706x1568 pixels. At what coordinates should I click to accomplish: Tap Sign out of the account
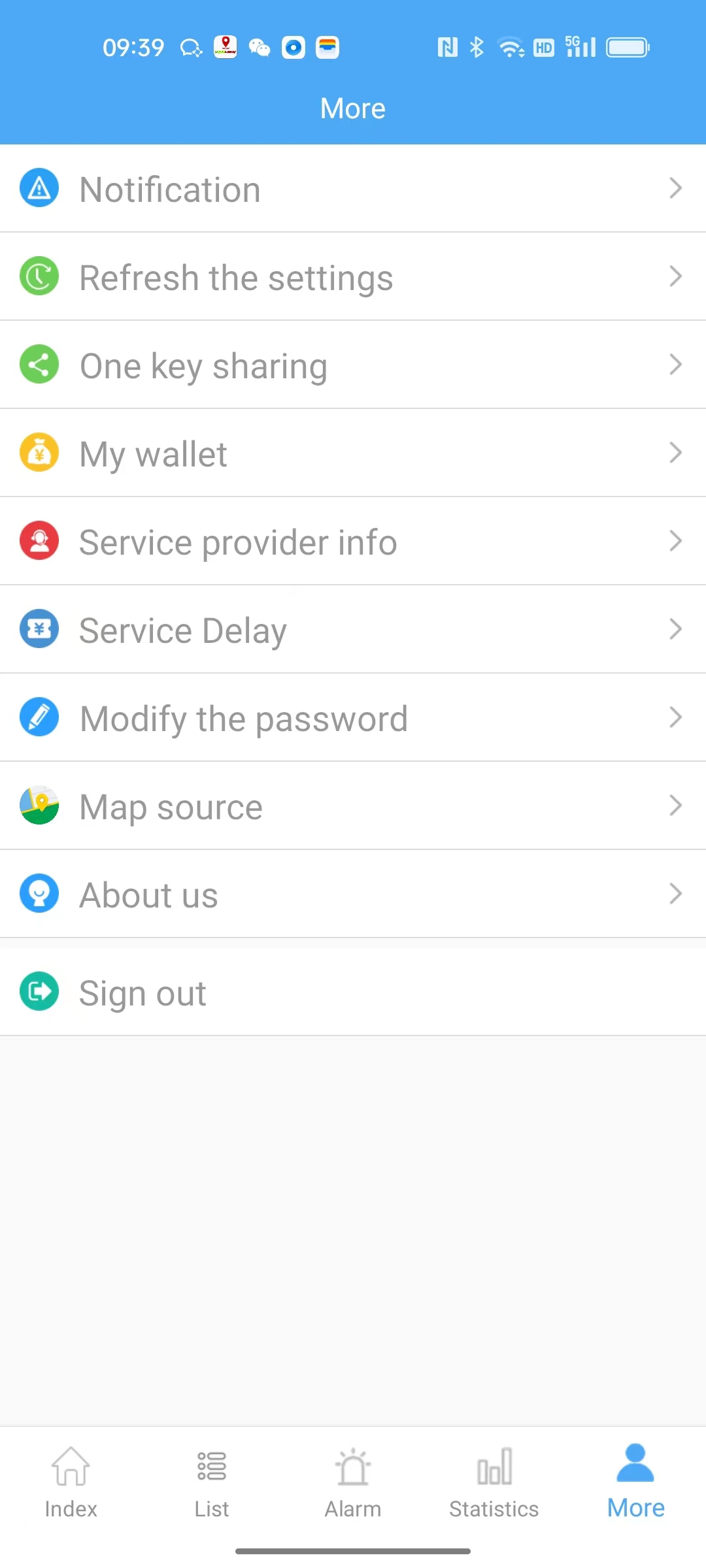(353, 992)
